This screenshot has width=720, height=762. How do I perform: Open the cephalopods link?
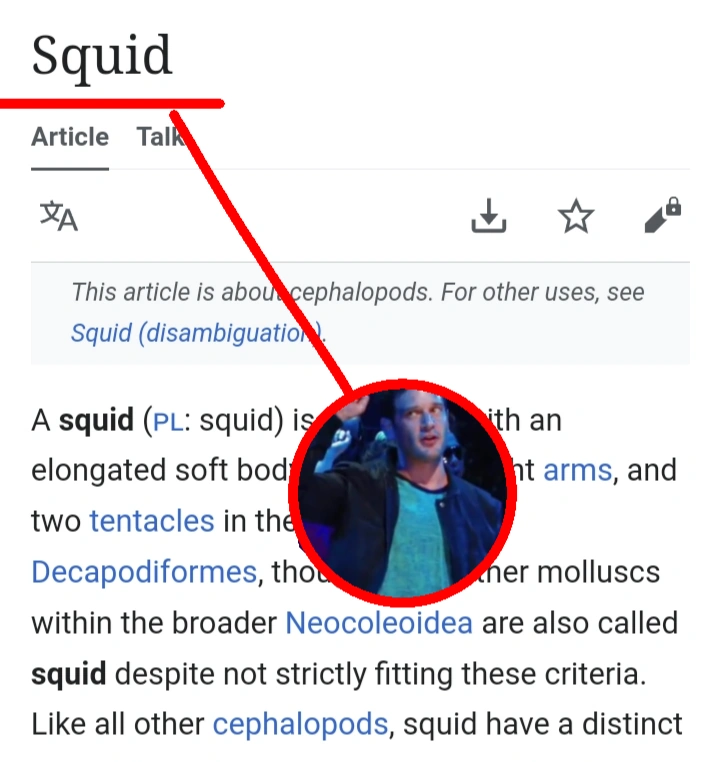[x=300, y=723]
